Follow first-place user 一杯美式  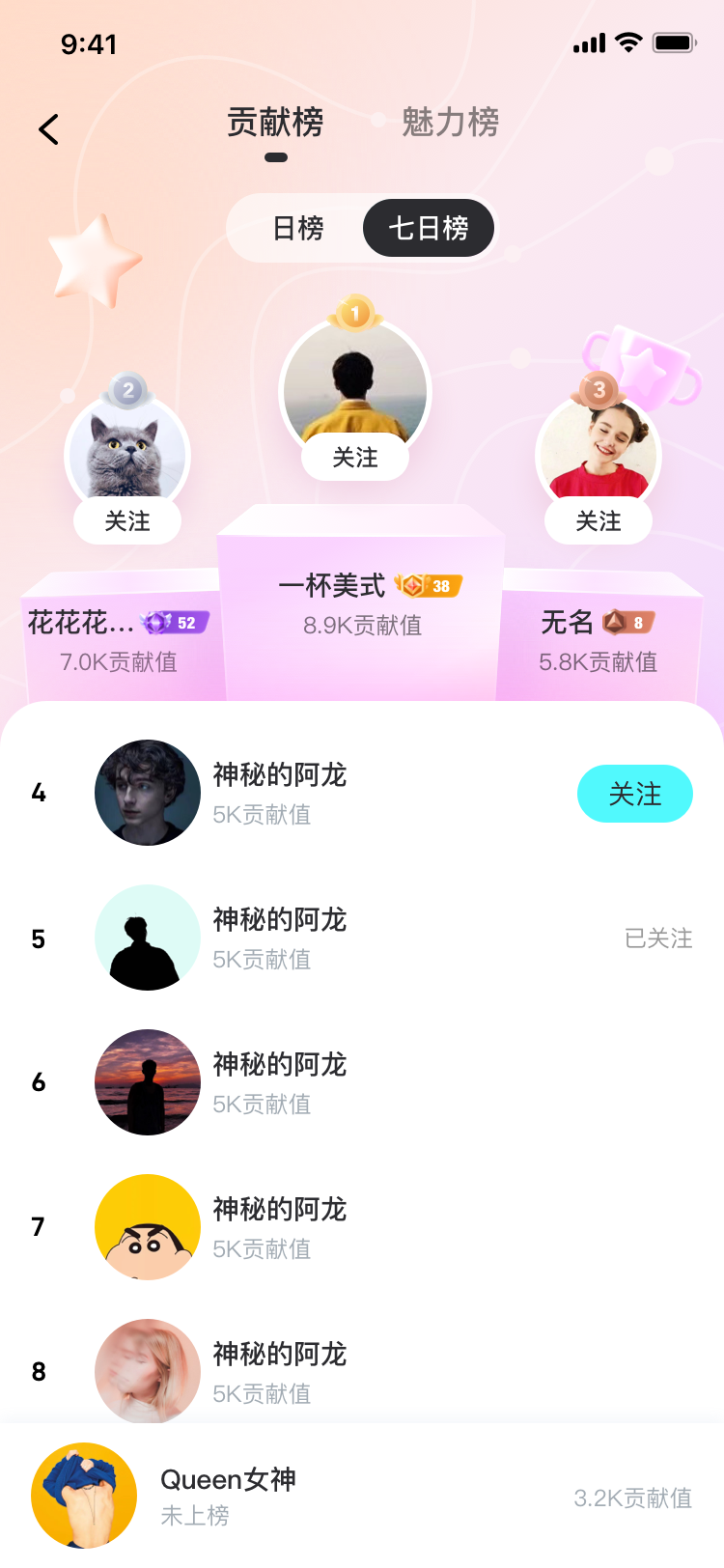[x=355, y=458]
